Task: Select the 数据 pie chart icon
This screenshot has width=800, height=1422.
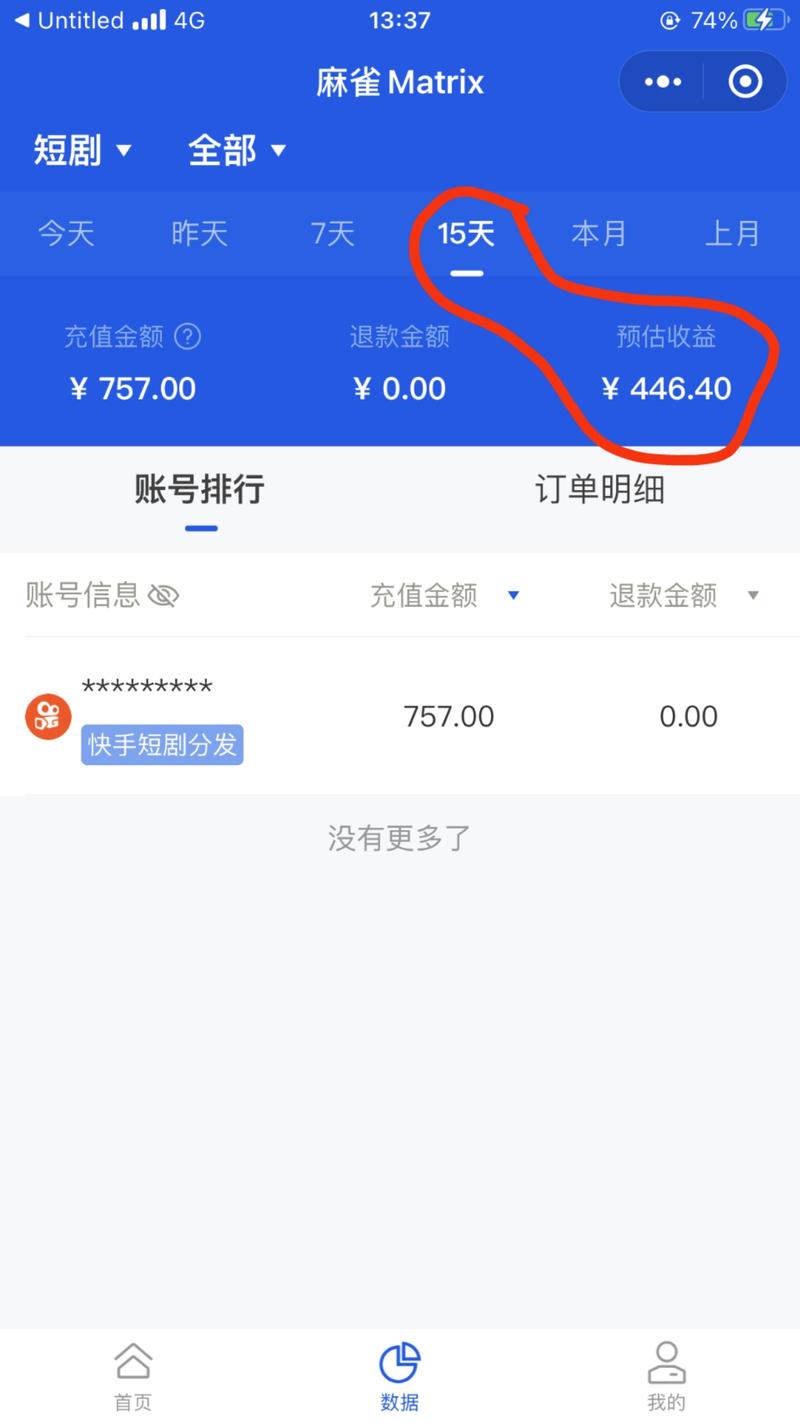Action: point(399,1360)
